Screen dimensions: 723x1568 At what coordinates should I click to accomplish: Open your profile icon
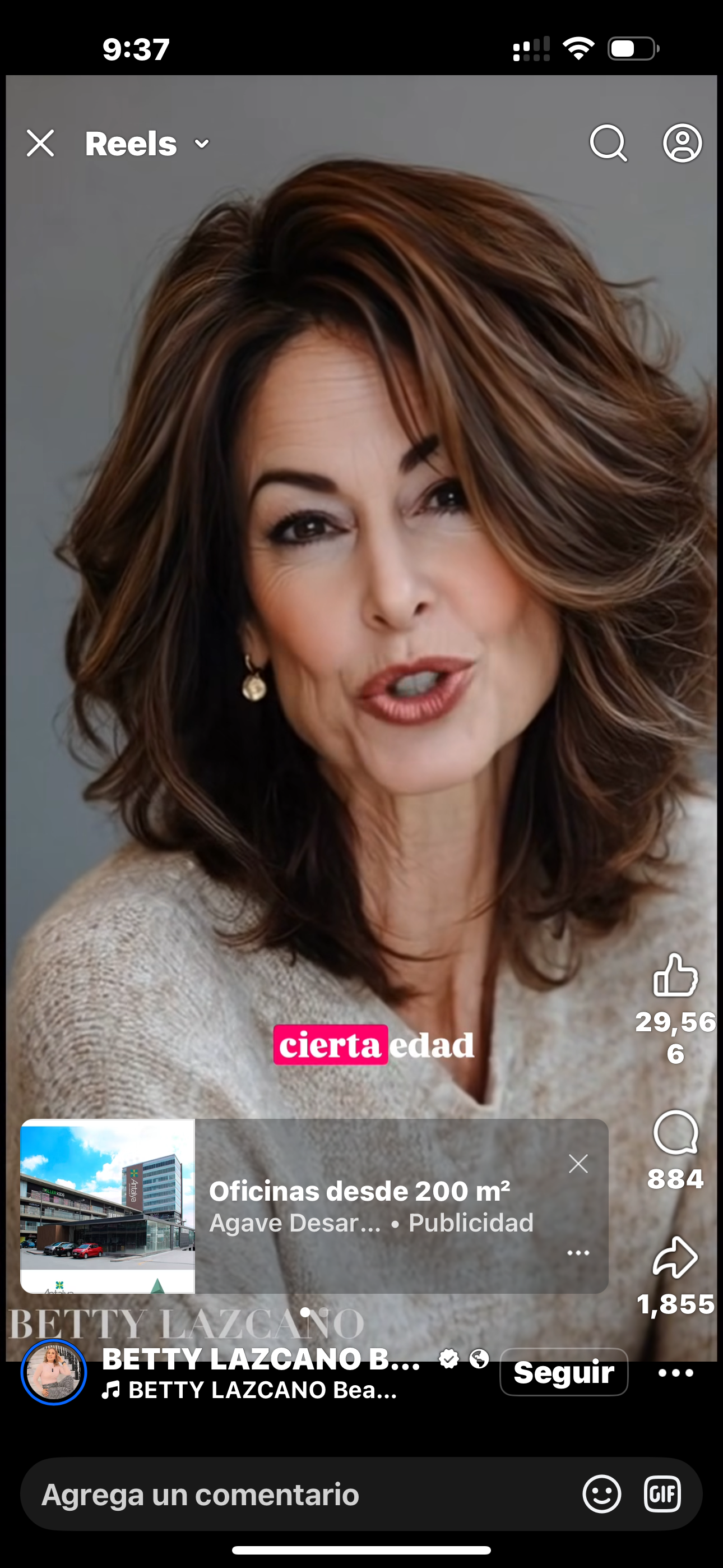tap(682, 144)
